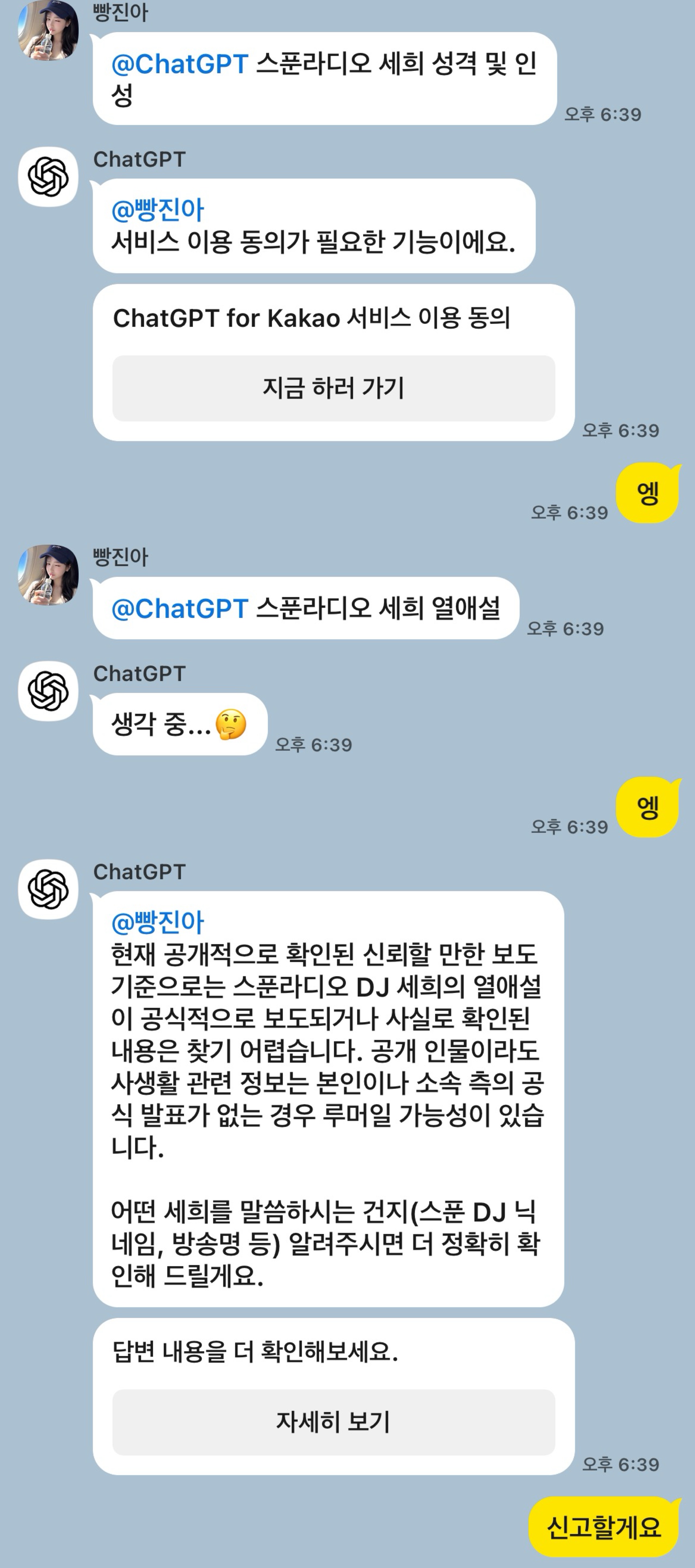Screen dimensions: 695x1568
Task: Open ChatGPT's avatar above the 생각 중 message
Action: coord(48,691)
